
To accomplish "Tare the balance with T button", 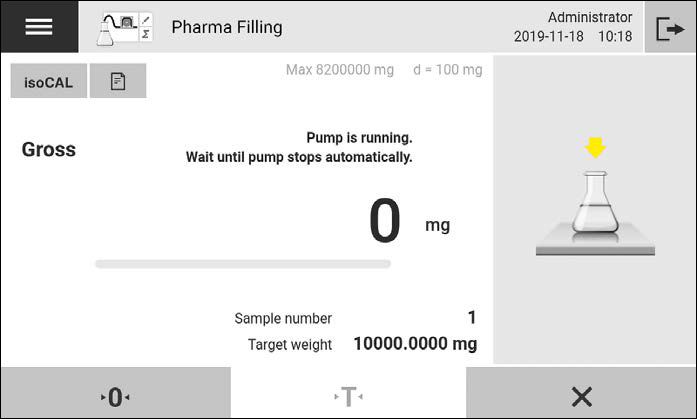I will 348,396.
